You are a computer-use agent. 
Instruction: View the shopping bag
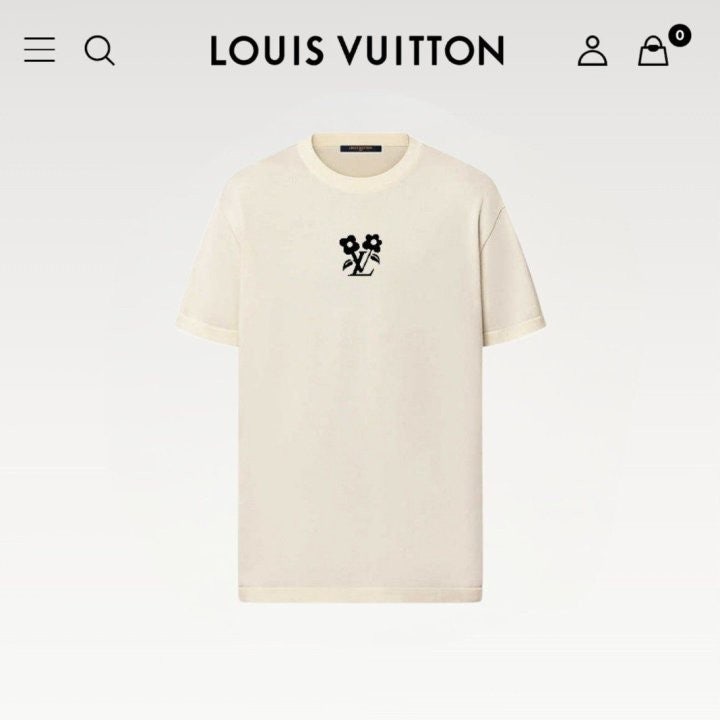653,51
